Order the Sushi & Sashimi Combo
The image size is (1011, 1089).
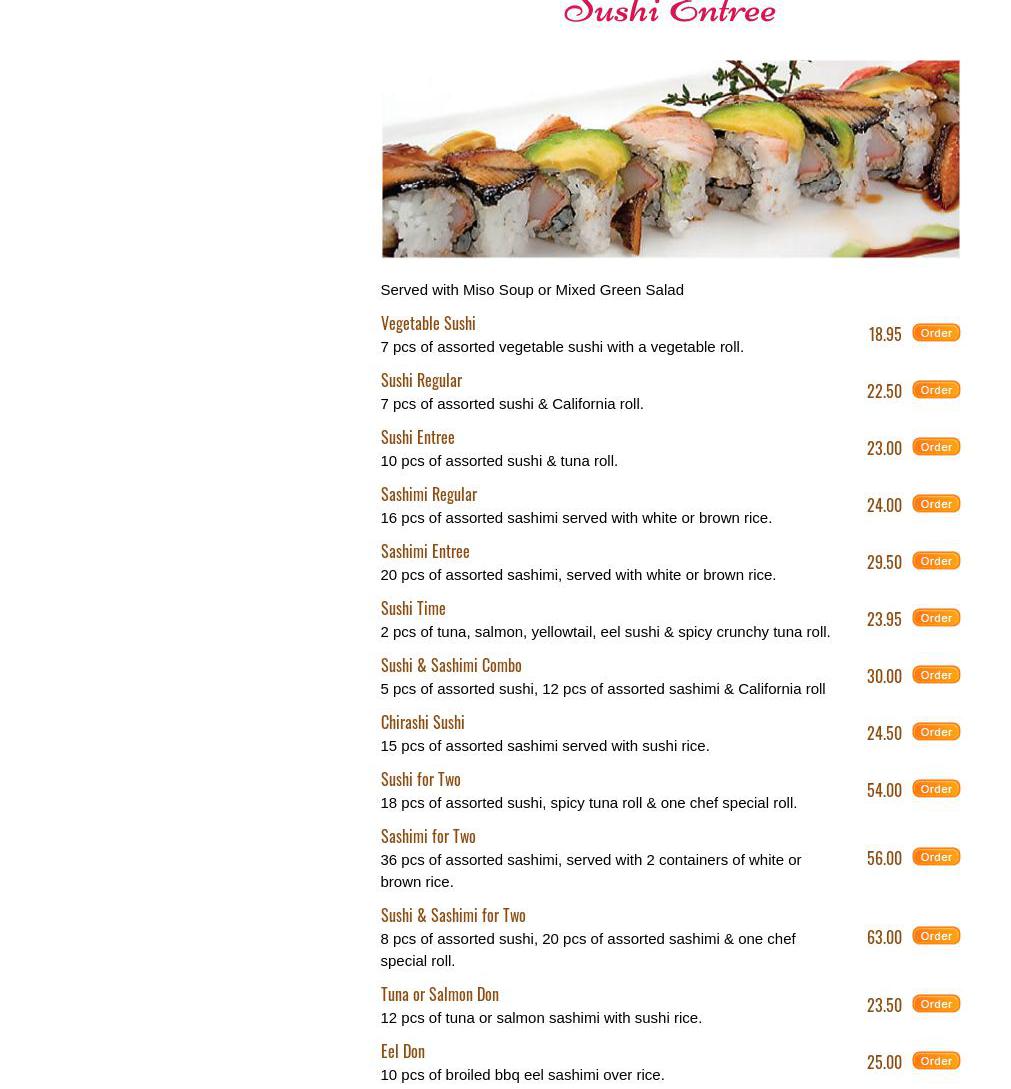click(935, 675)
